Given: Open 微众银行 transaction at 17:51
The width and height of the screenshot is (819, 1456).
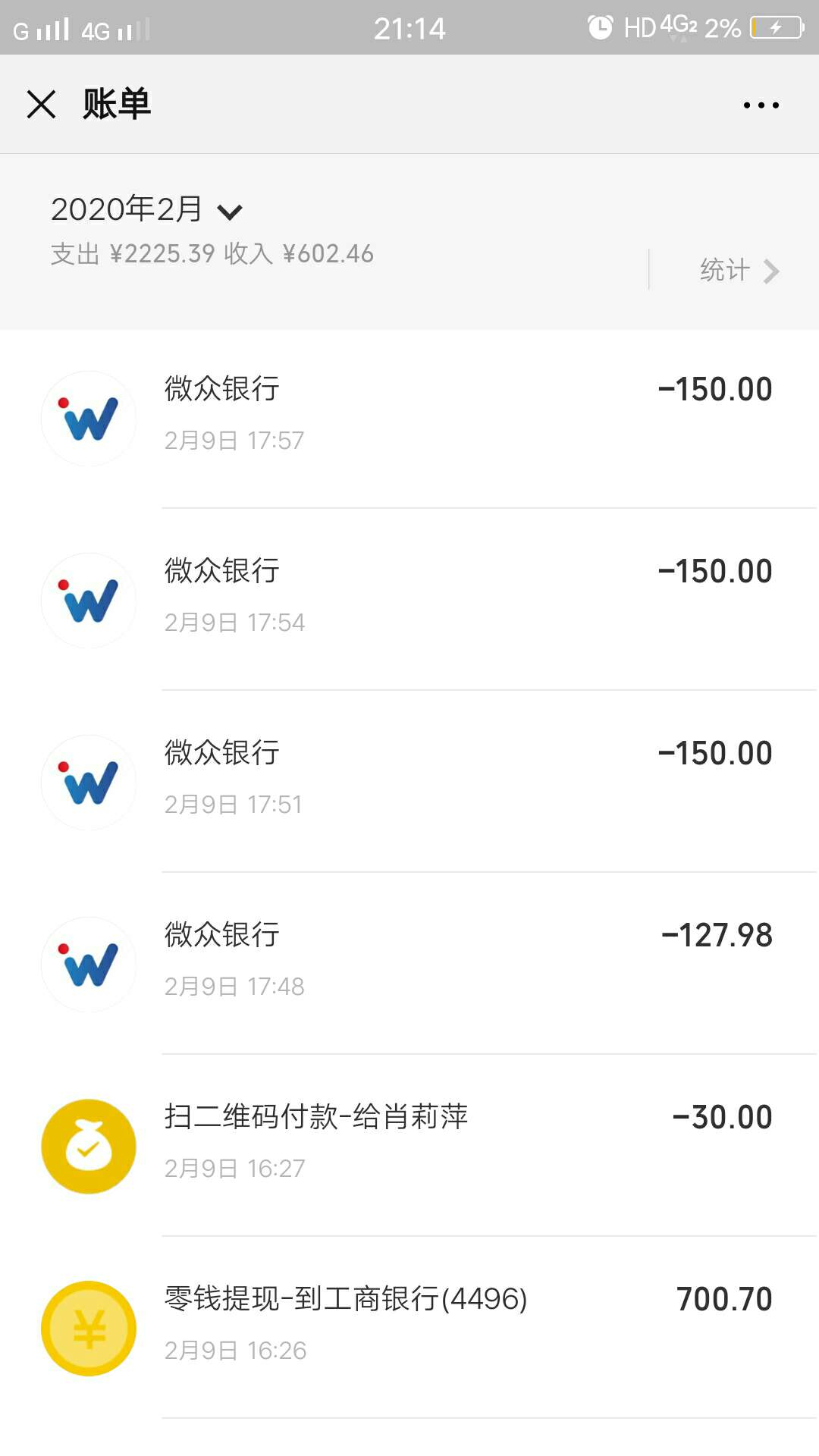Looking at the screenshot, I should [409, 782].
